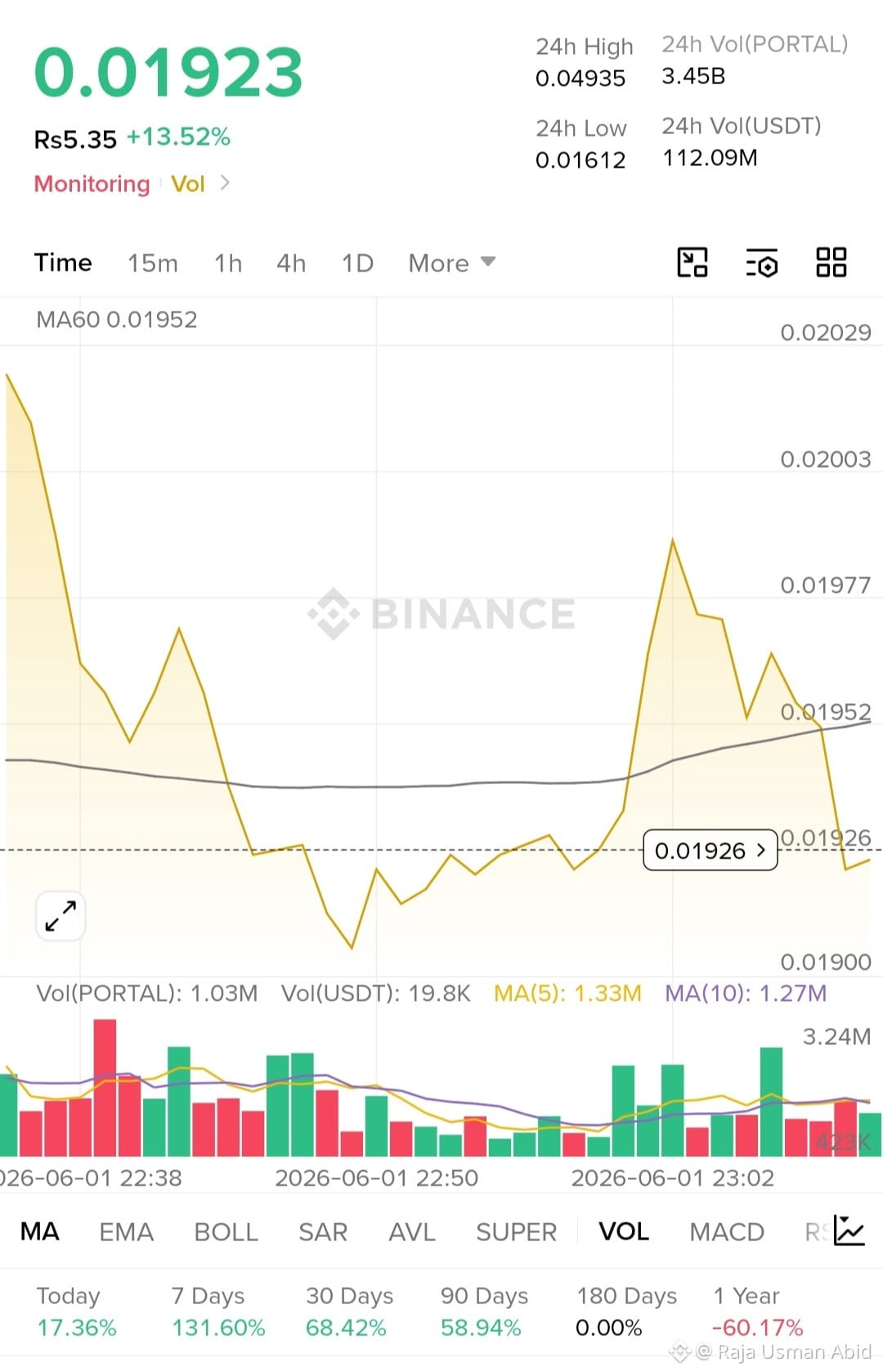The width and height of the screenshot is (883, 1372).
Task: Select the 1D chart interval
Action: (357, 263)
